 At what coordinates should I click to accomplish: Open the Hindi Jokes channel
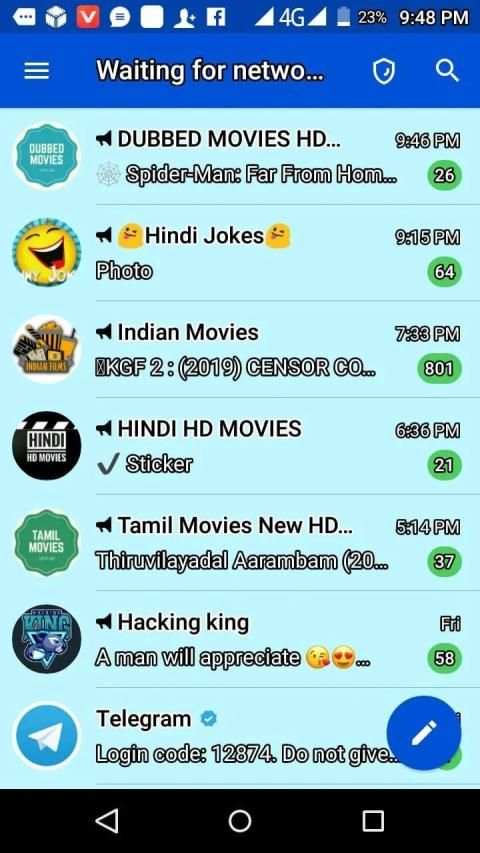[x=240, y=254]
